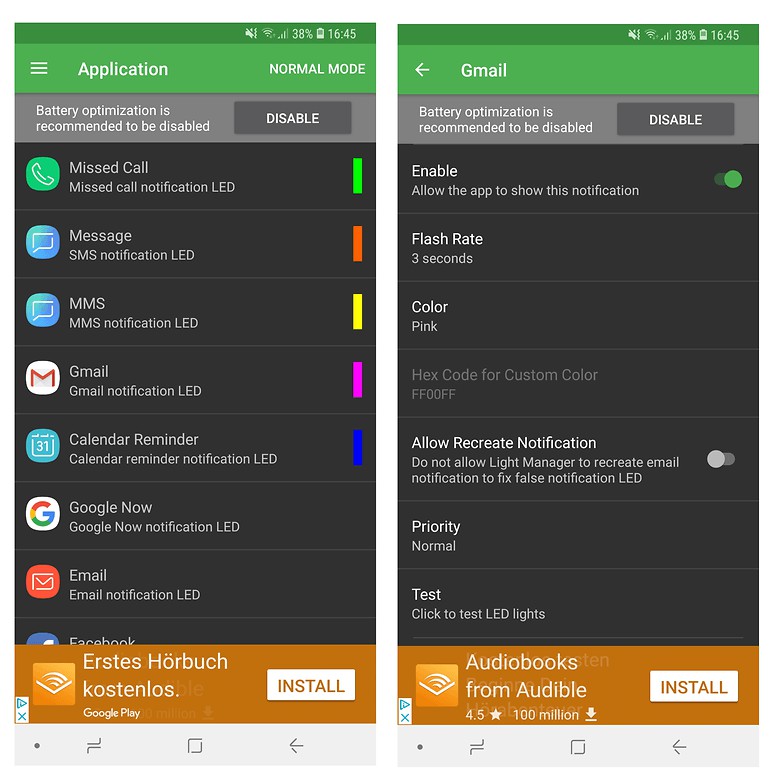
Task: Disable battery optimization on the Gmail screen
Action: pos(675,120)
